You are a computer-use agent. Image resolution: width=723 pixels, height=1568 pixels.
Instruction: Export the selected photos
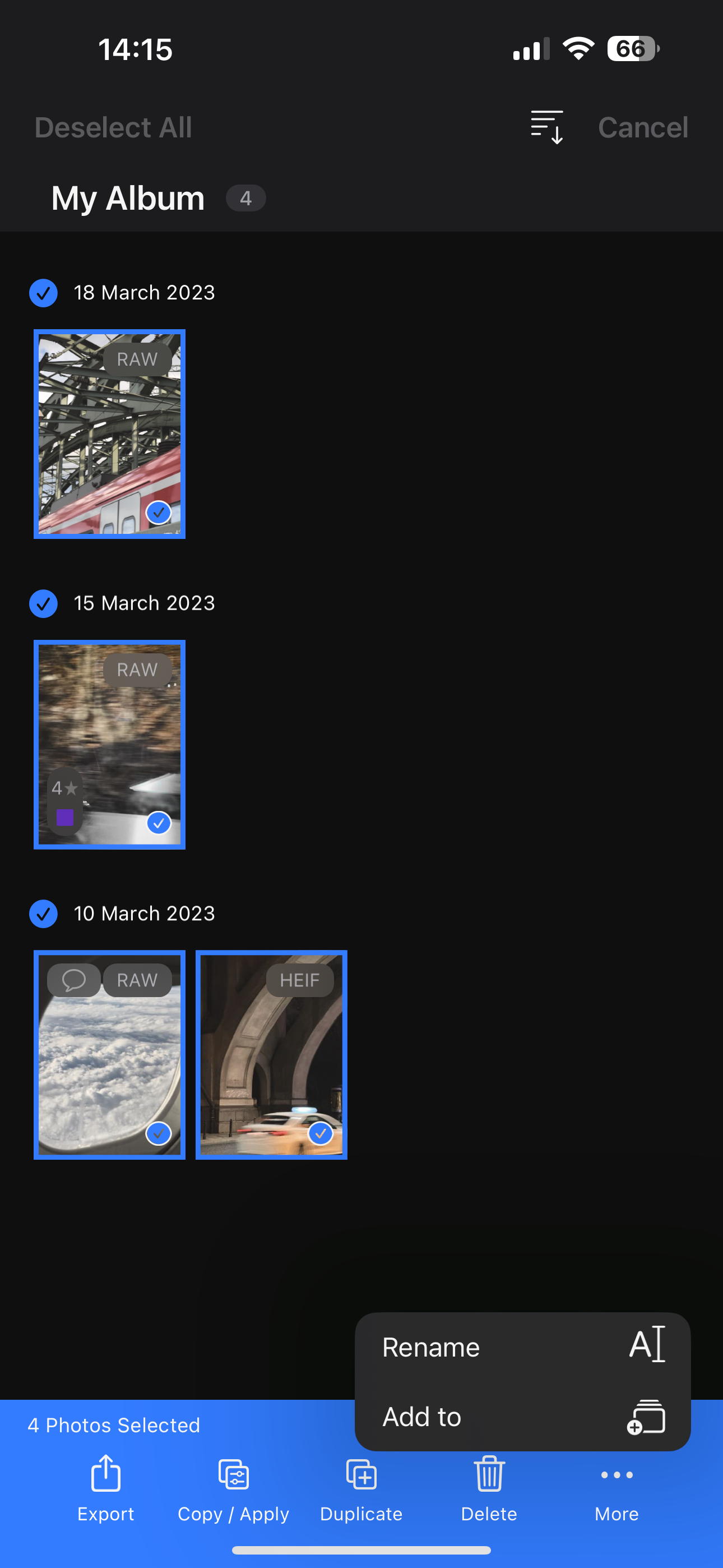click(106, 1488)
